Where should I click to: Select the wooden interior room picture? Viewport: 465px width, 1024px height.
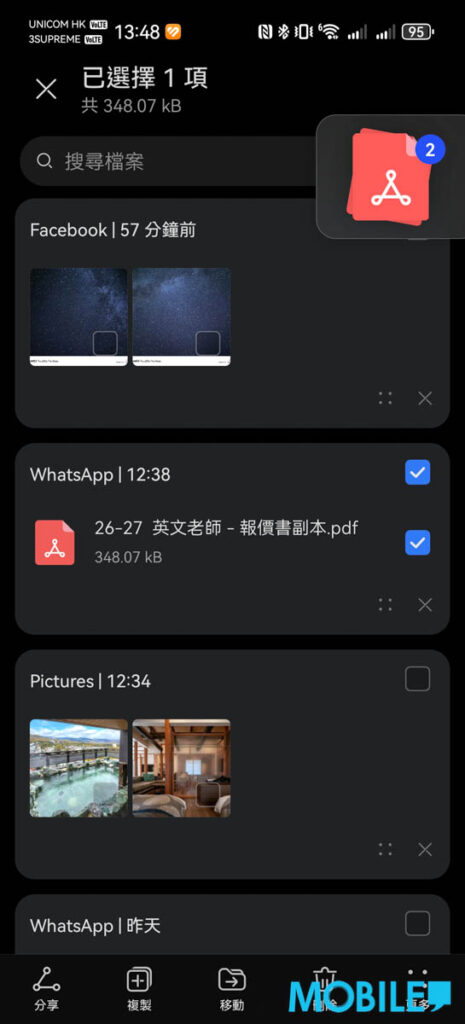click(181, 768)
